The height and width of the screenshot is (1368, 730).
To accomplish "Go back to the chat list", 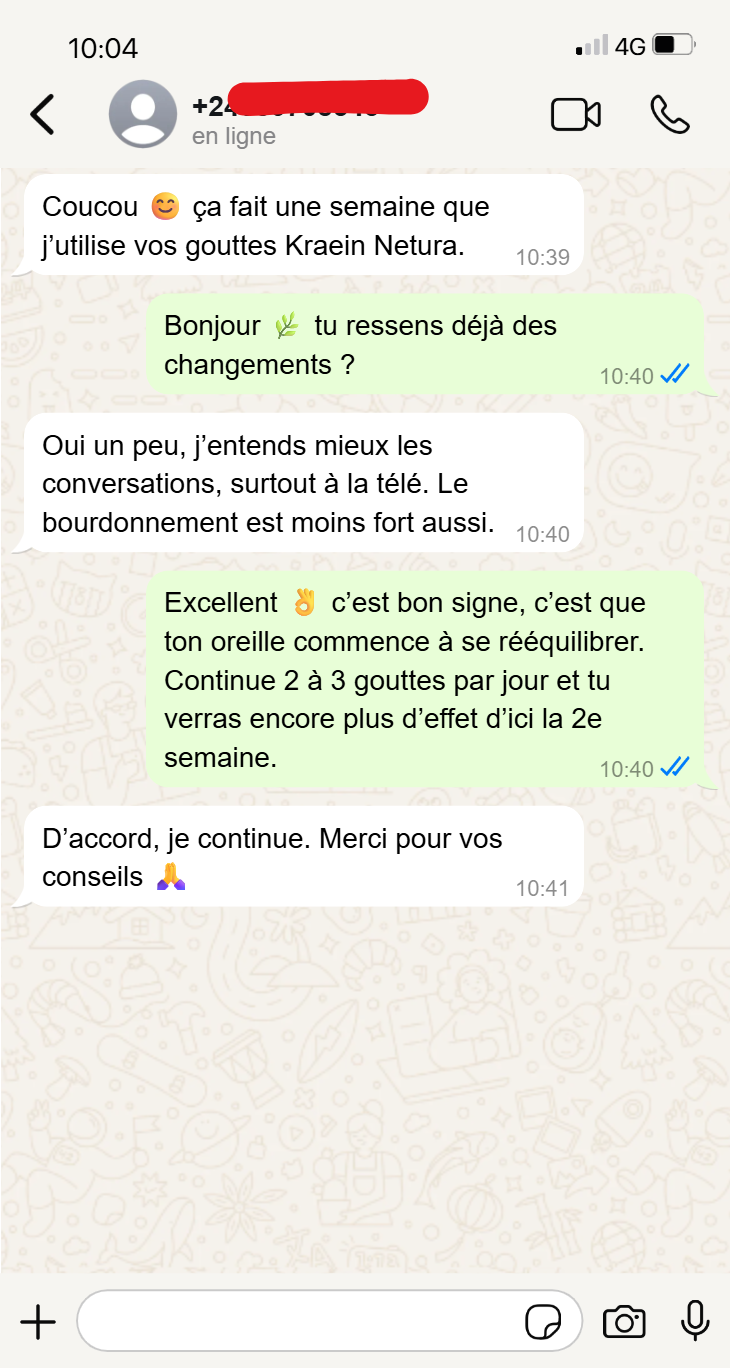I will tap(42, 114).
